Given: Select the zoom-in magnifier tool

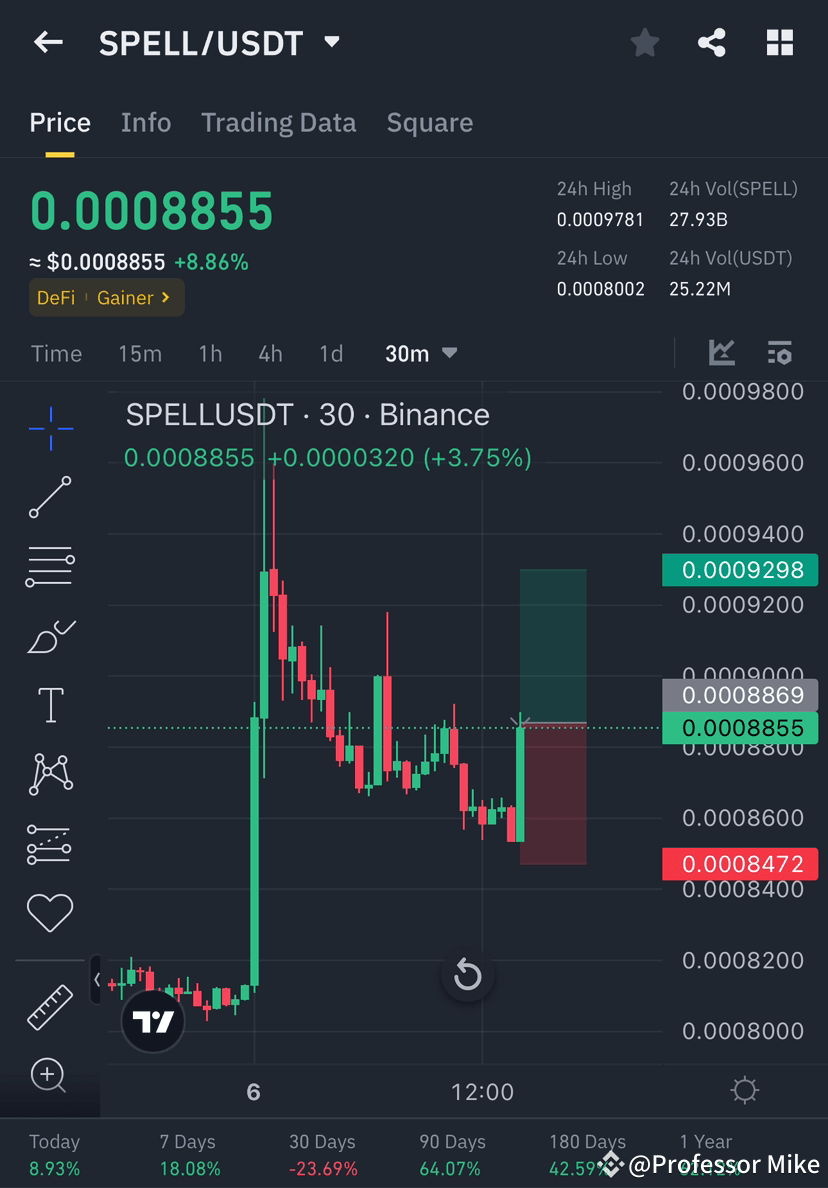Looking at the screenshot, I should (50, 1076).
